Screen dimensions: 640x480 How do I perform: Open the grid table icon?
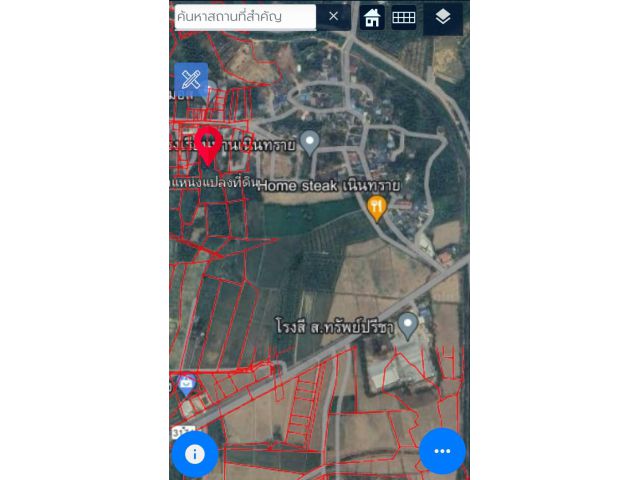[403, 17]
